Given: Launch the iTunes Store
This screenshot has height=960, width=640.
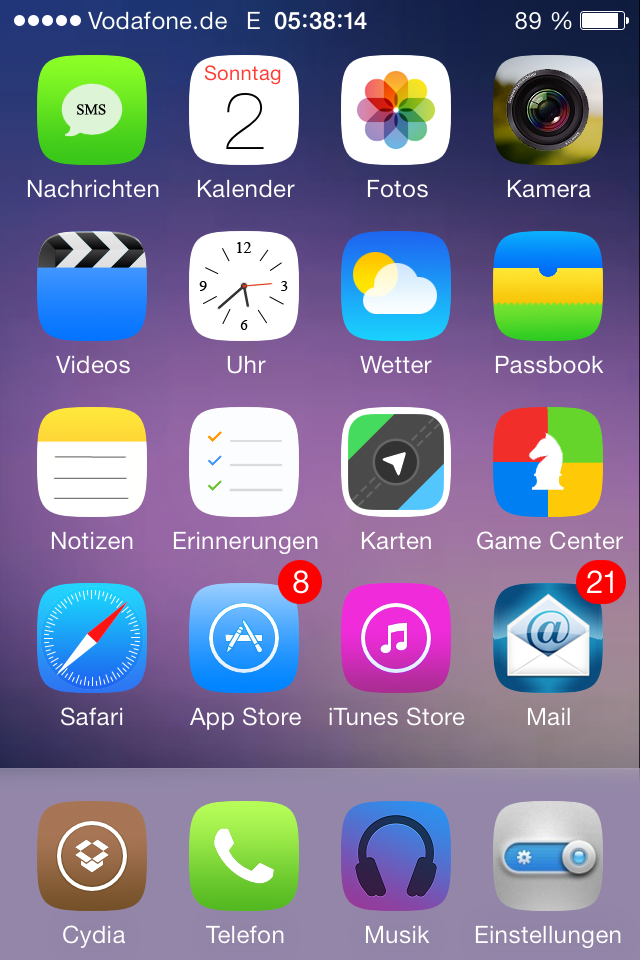Looking at the screenshot, I should click(396, 638).
